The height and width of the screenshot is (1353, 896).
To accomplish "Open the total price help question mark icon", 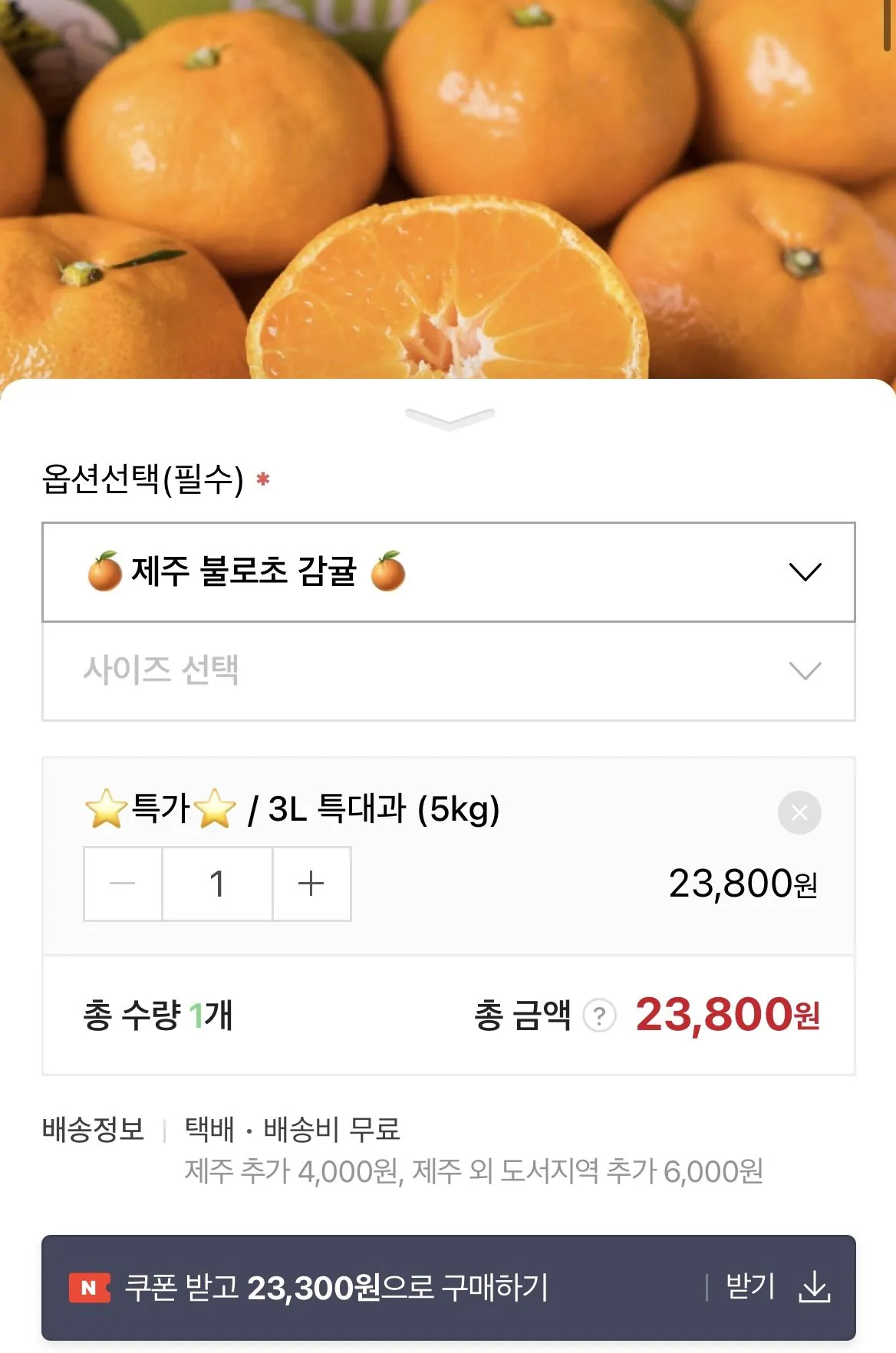I will point(601,1017).
